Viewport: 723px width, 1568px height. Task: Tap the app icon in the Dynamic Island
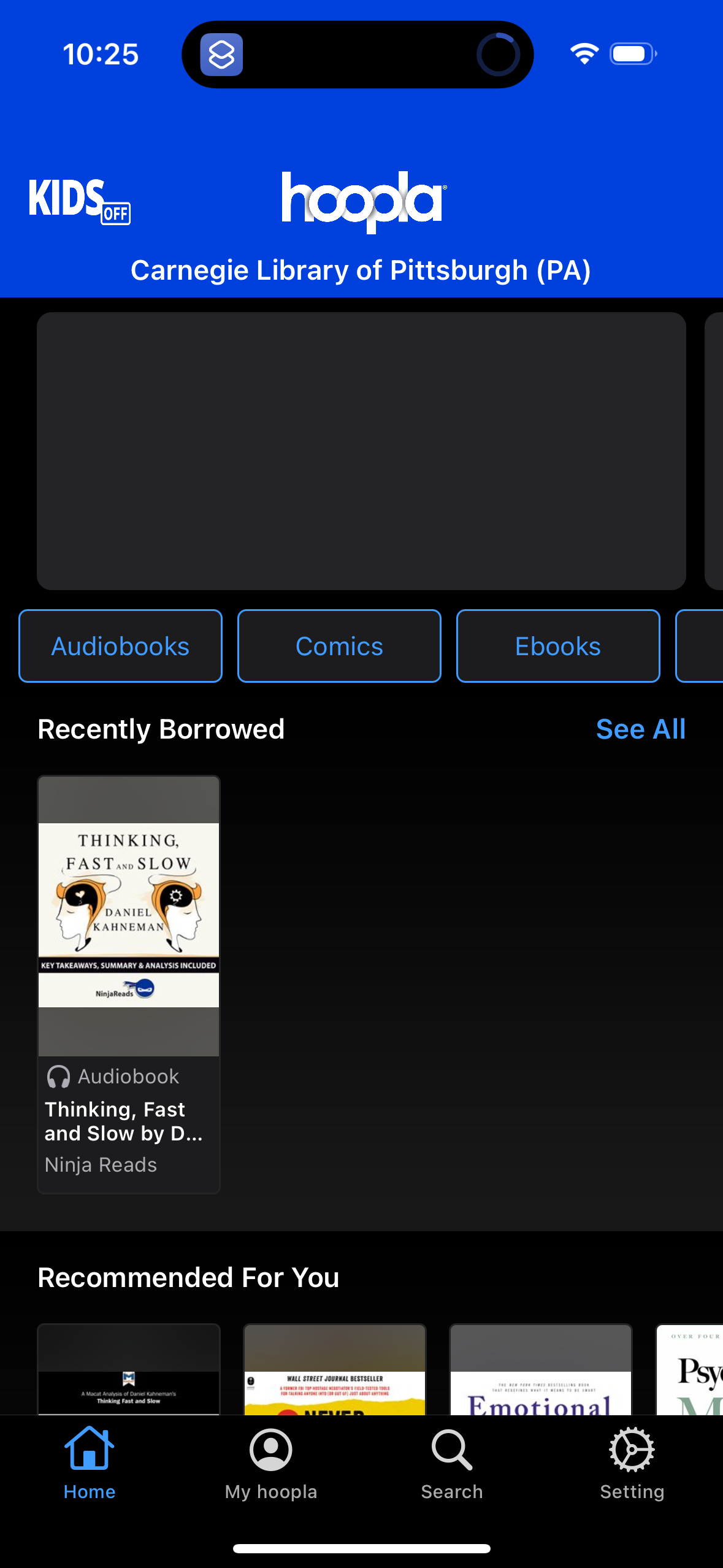click(x=222, y=54)
